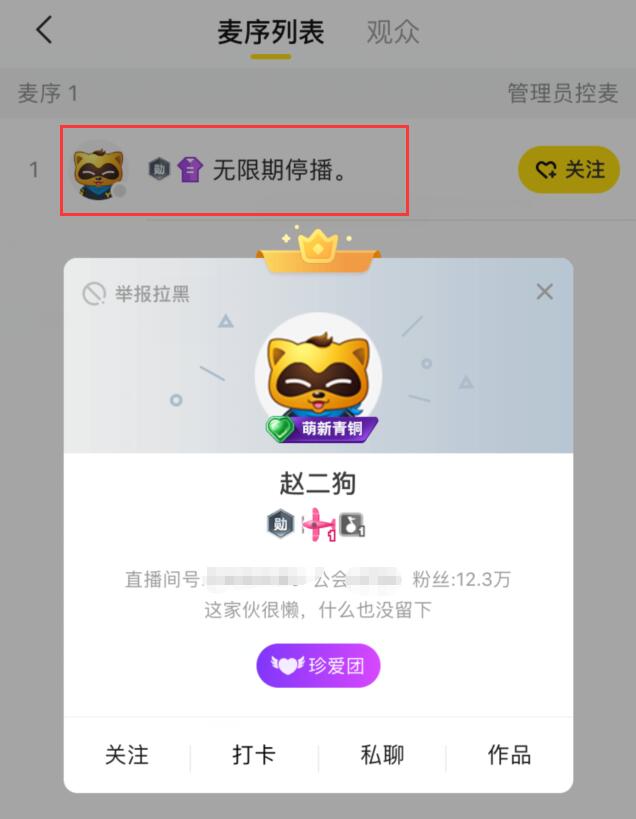This screenshot has height=819, width=636.
Task: Open the 珍爱团 fan group button
Action: point(319,665)
